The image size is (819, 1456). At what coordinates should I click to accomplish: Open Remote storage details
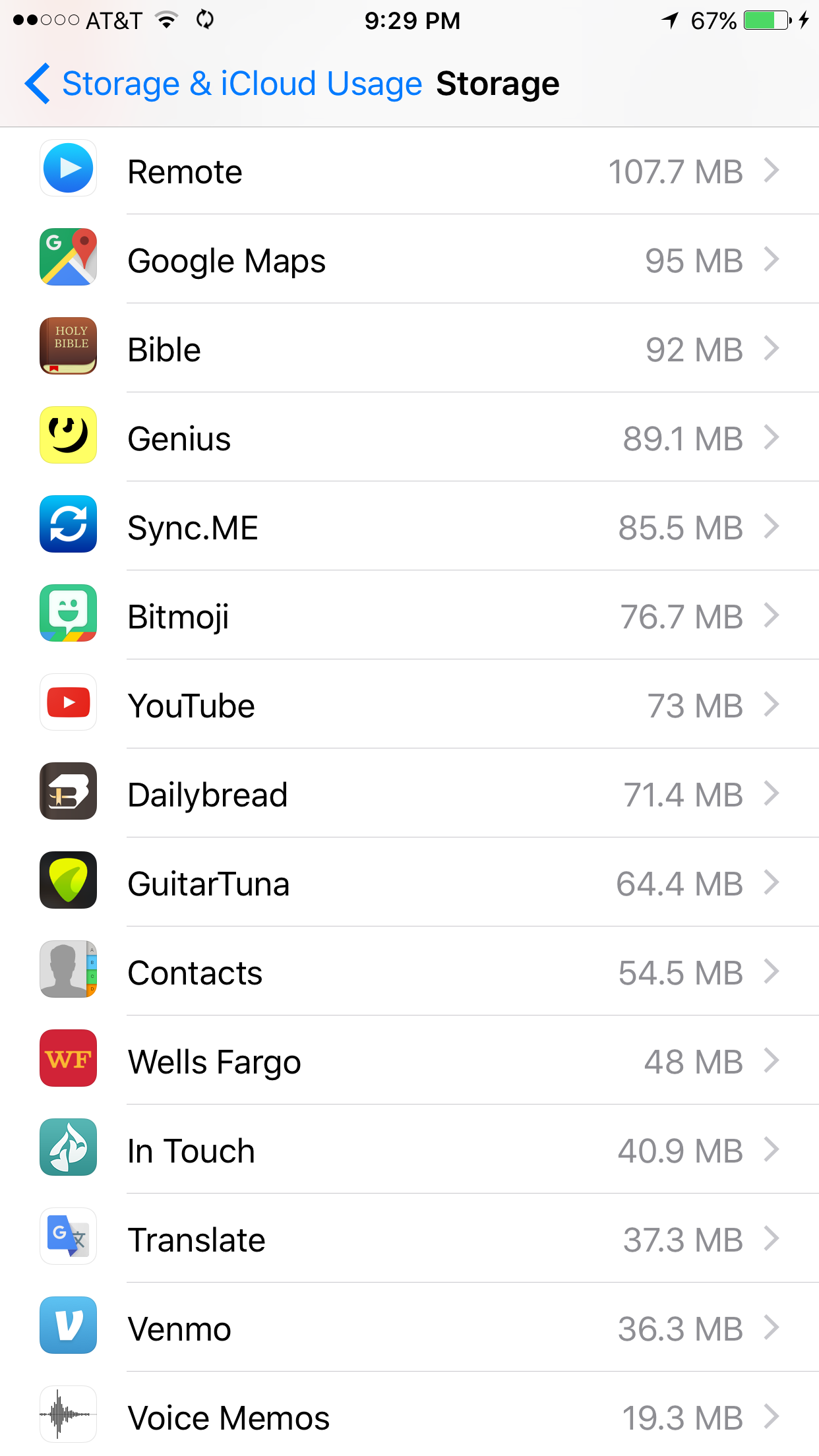(409, 171)
